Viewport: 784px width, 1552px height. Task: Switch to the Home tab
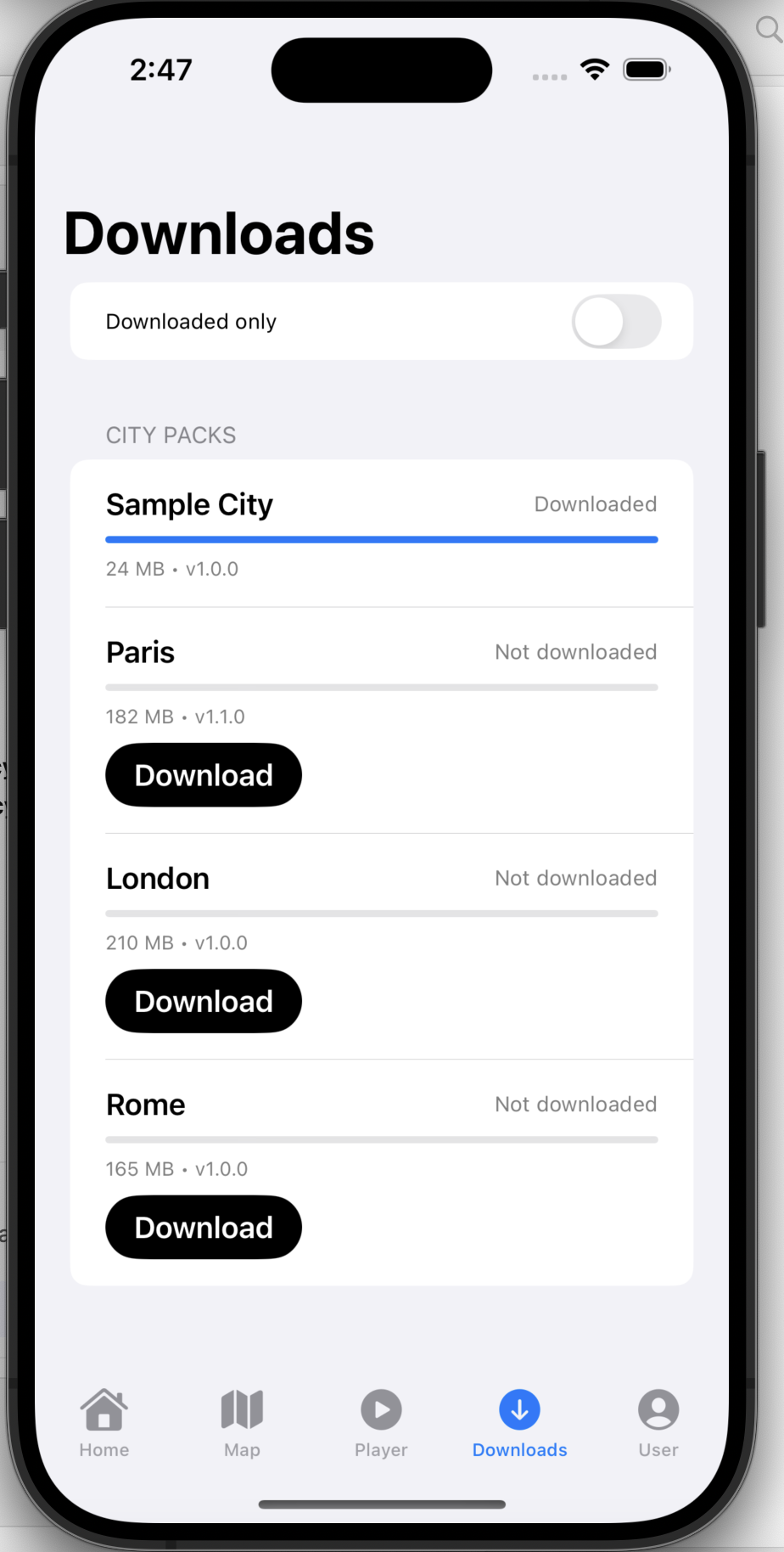pyautogui.click(x=104, y=1423)
